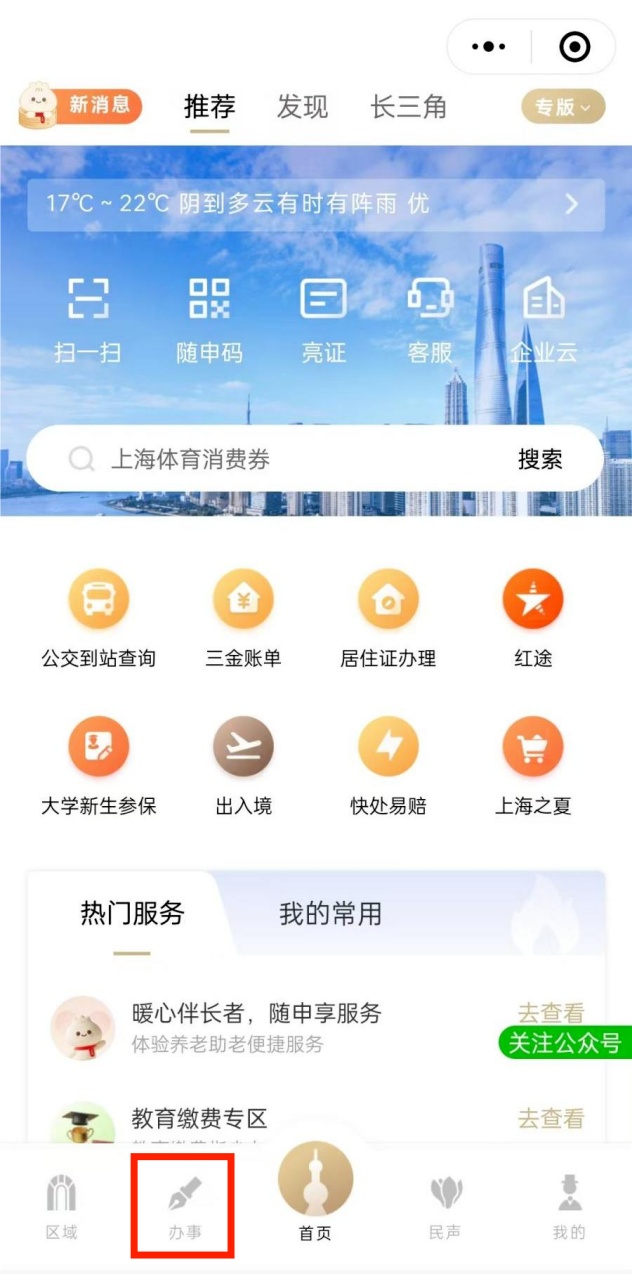
Task: Open 出入境 service
Action: pos(243,765)
